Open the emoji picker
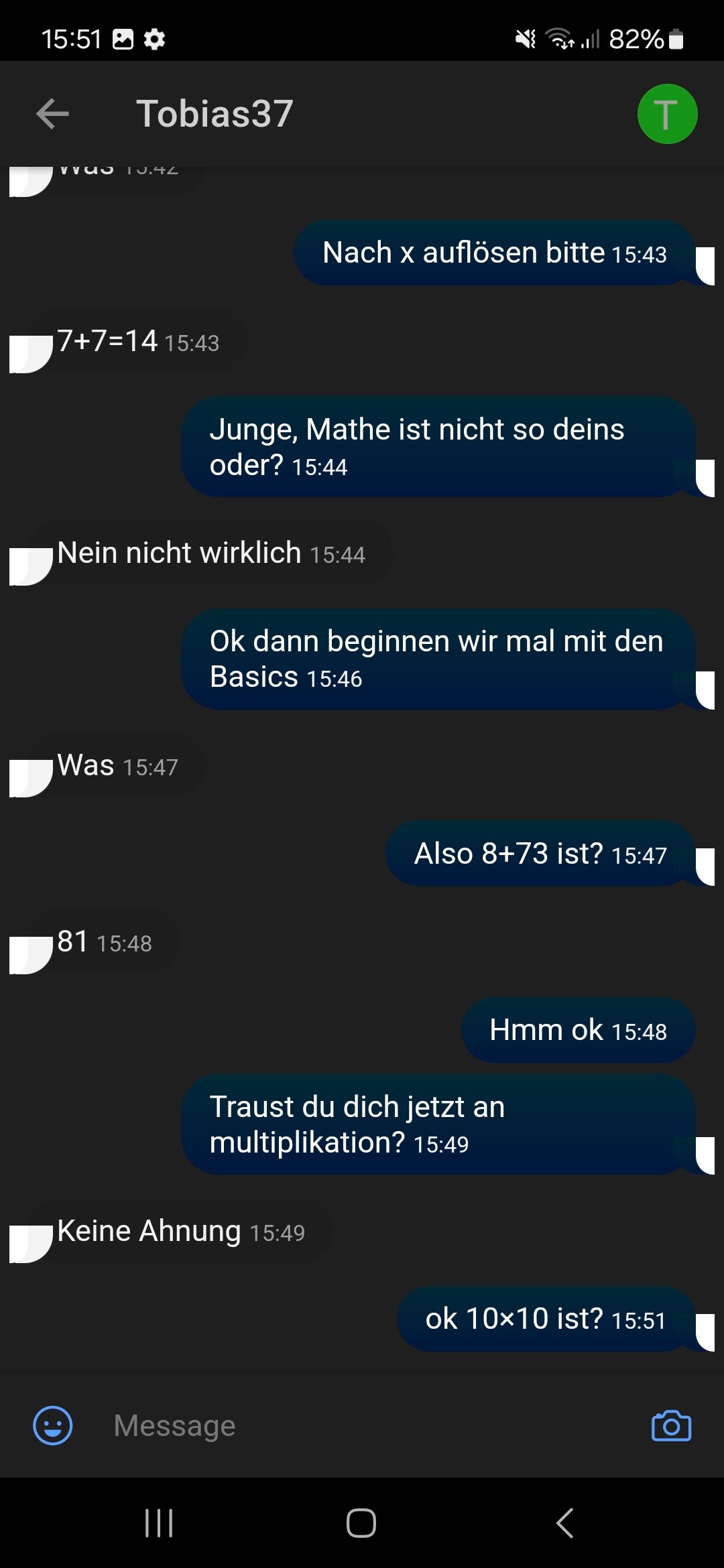This screenshot has height=1568, width=724. click(52, 1425)
